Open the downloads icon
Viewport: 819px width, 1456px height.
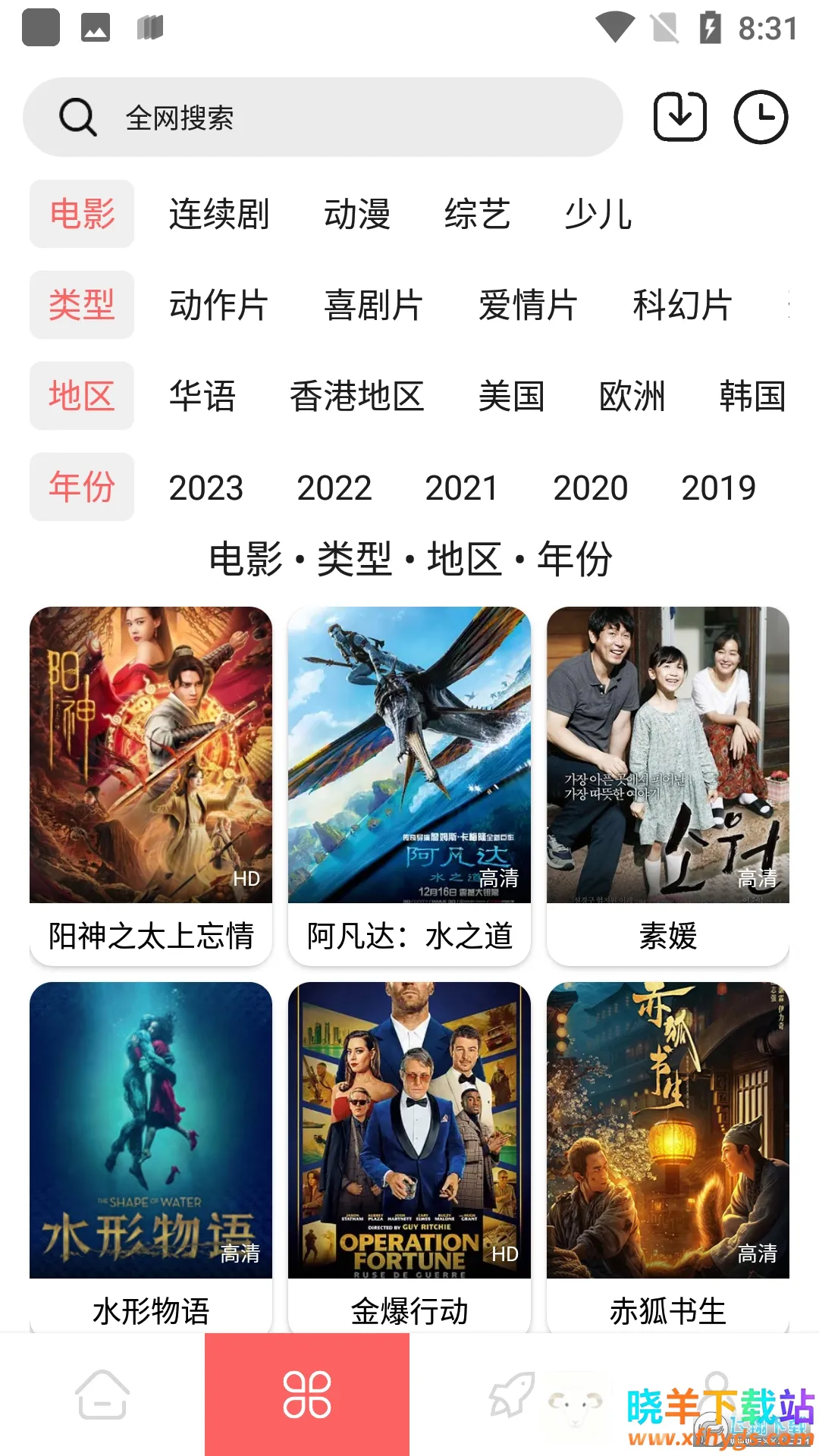pos(680,117)
